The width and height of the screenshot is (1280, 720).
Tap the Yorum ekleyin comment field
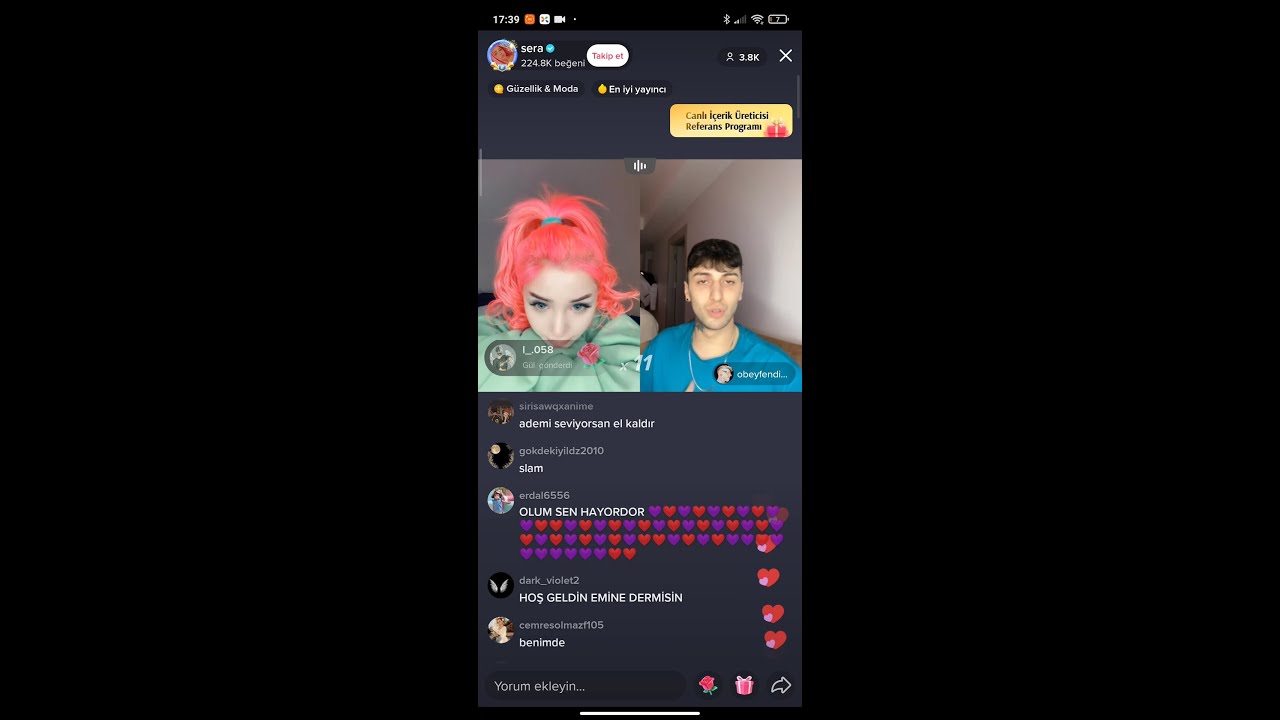[585, 686]
